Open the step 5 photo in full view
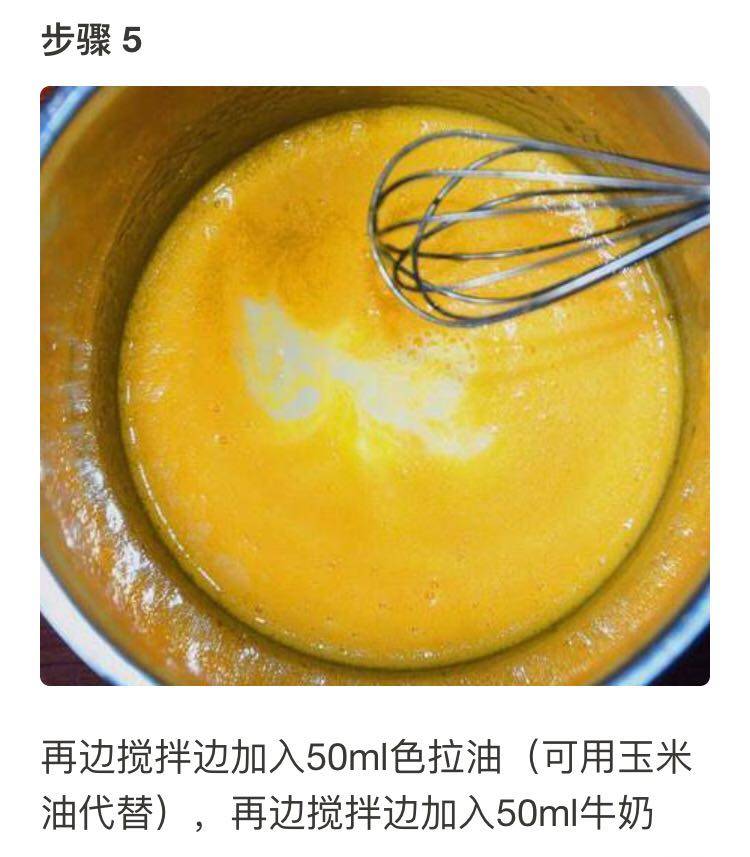750x857 pixels. click(375, 386)
